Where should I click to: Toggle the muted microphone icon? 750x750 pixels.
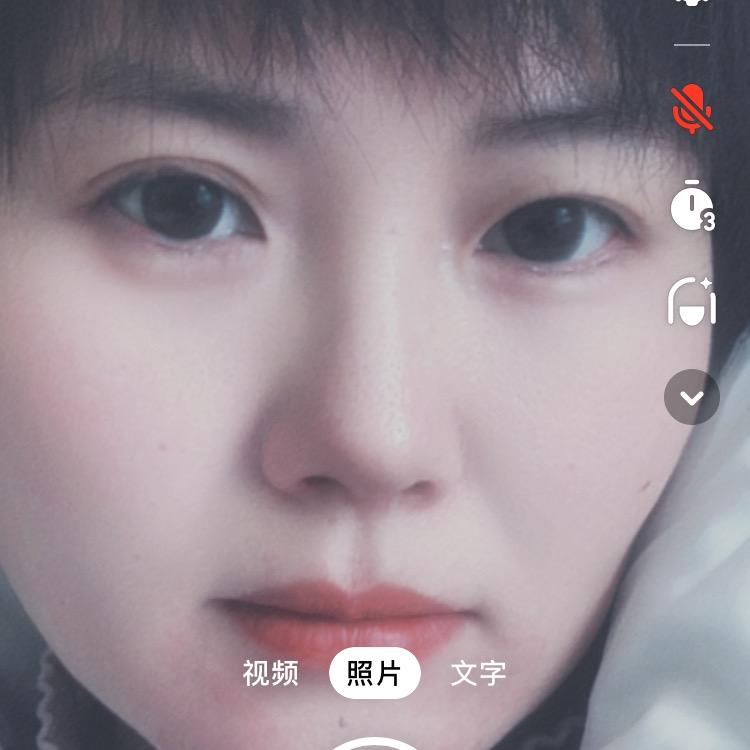point(692,109)
